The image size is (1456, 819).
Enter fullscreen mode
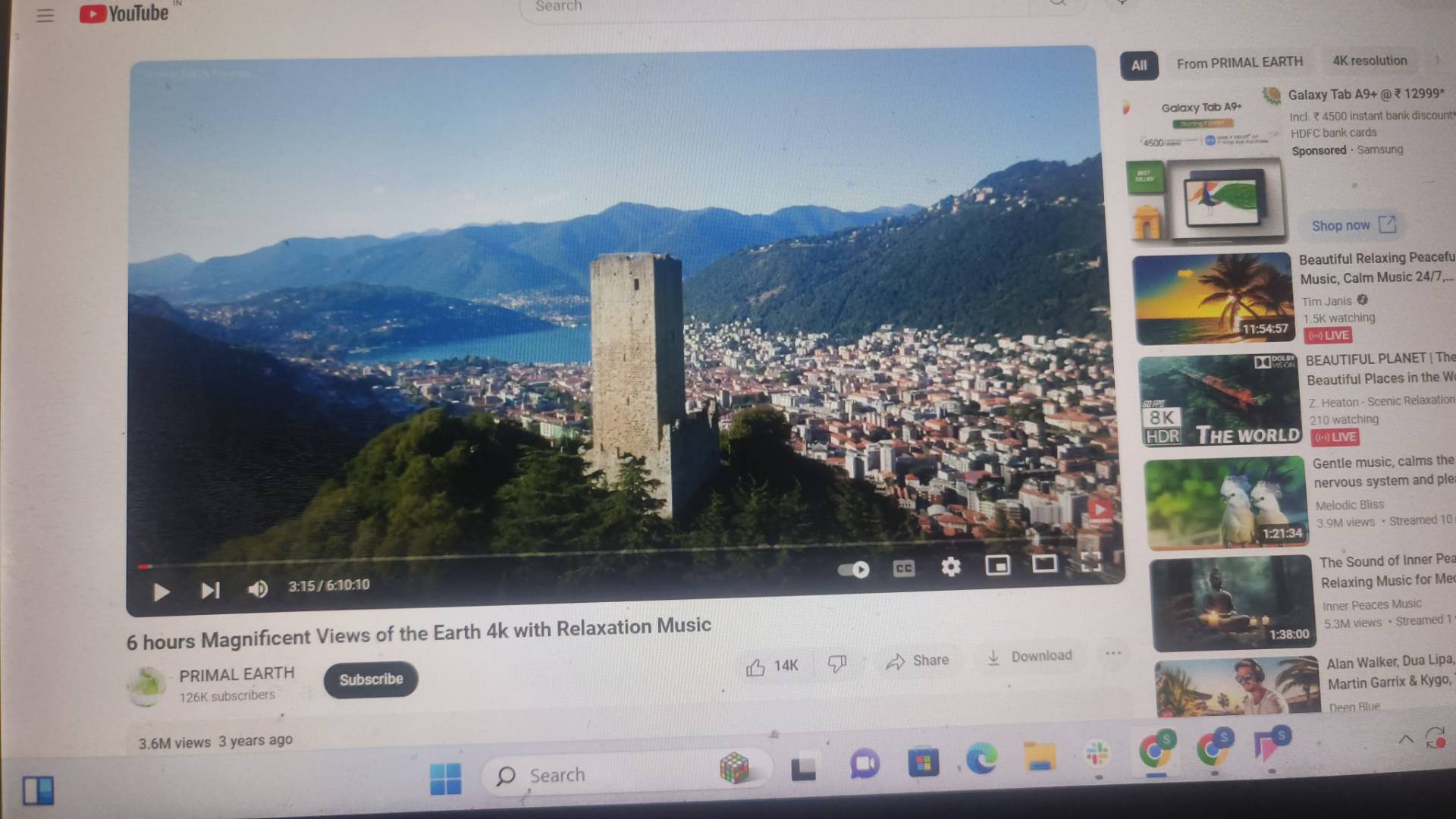pos(1090,561)
